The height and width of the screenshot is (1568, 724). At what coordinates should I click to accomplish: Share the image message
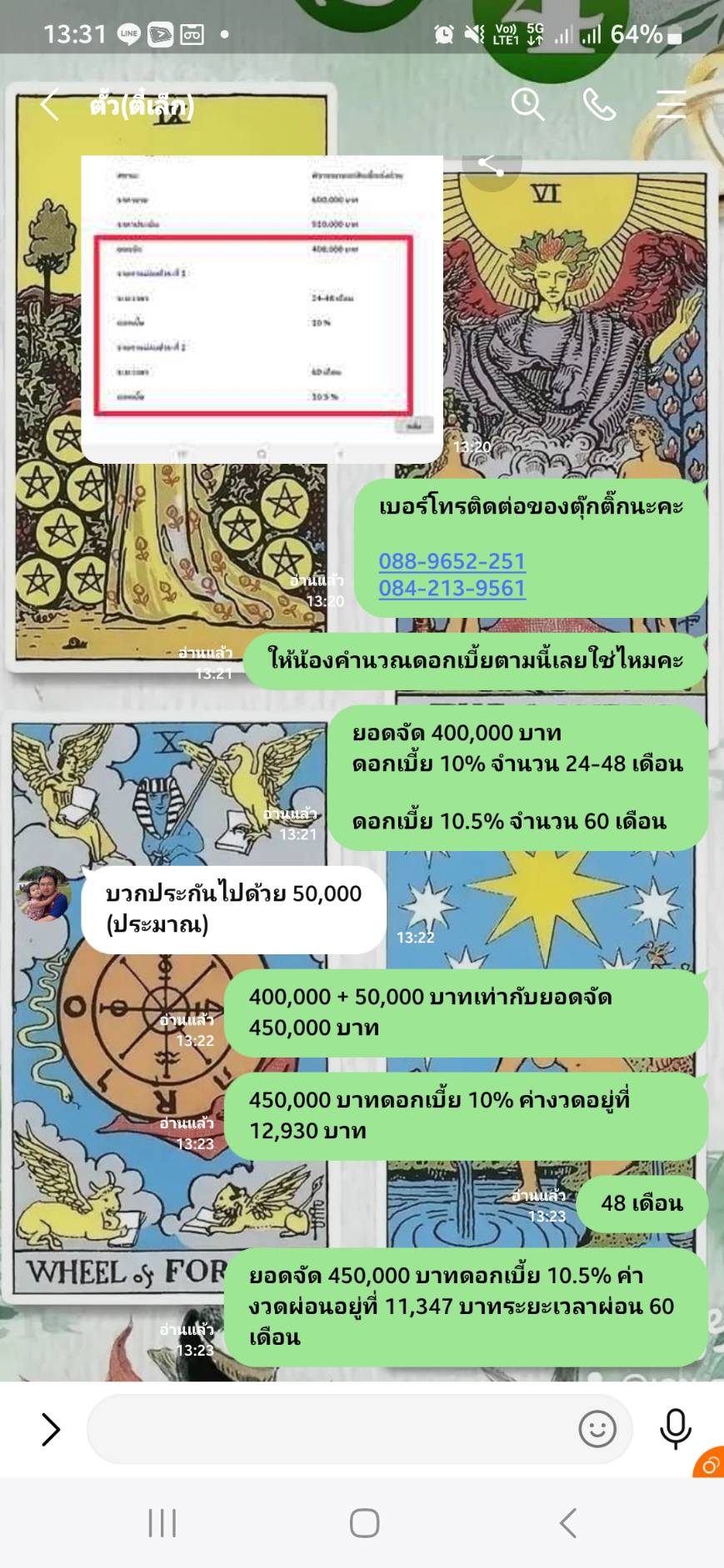tap(491, 167)
